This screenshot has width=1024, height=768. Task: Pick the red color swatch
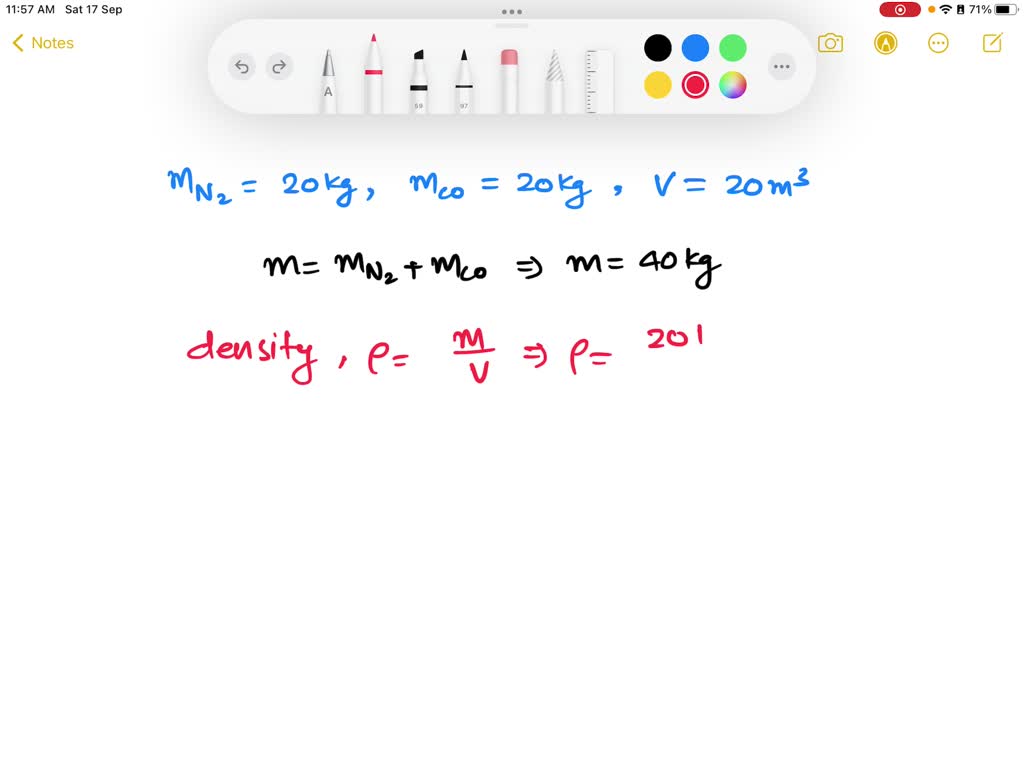(x=695, y=86)
